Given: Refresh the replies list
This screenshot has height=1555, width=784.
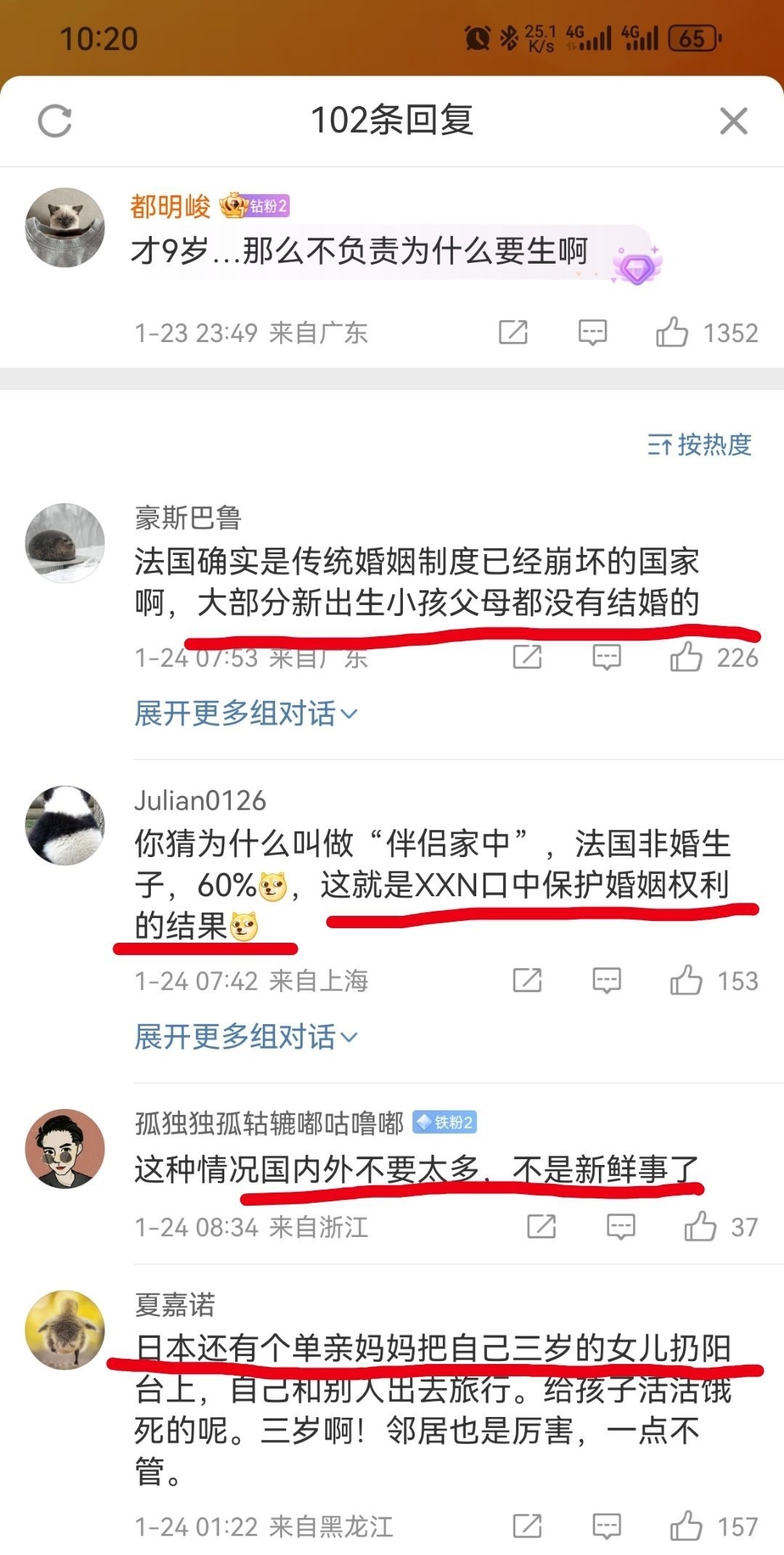Looking at the screenshot, I should pos(54,121).
